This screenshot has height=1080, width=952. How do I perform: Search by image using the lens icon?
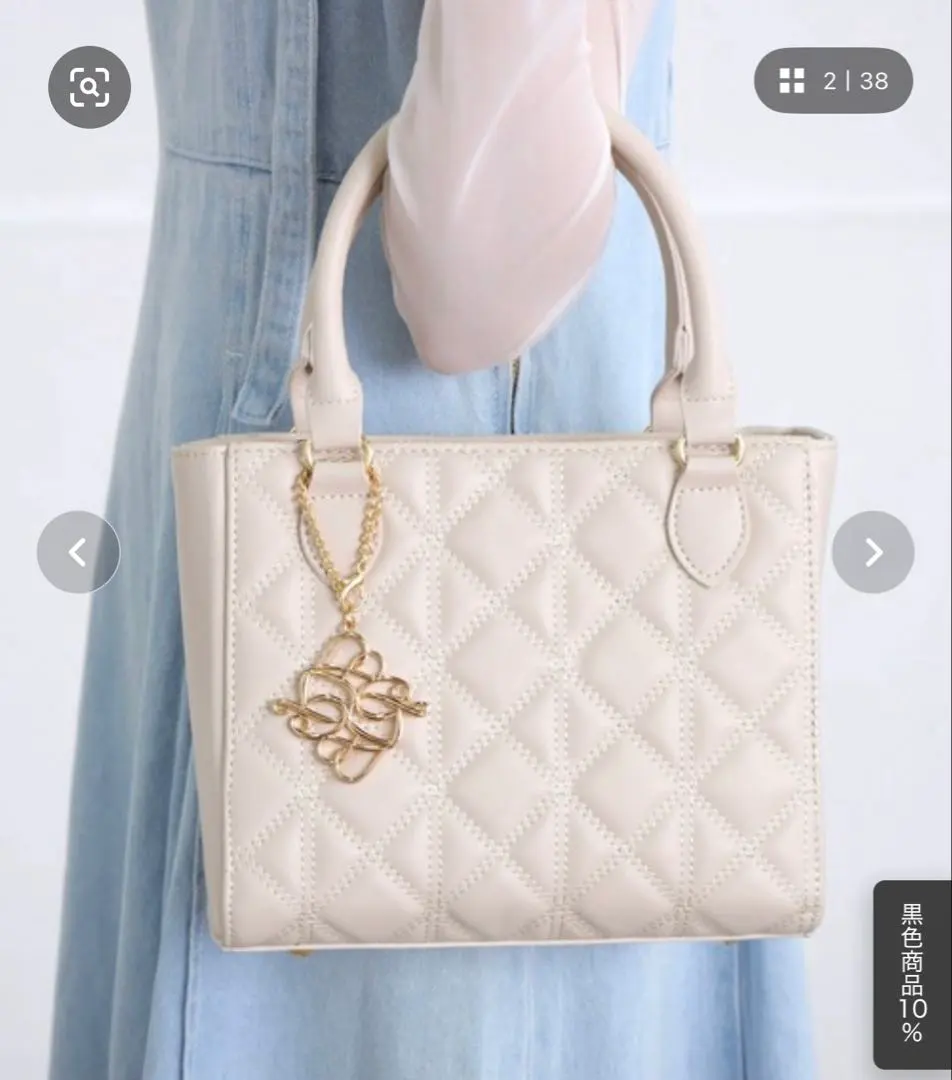pyautogui.click(x=89, y=88)
